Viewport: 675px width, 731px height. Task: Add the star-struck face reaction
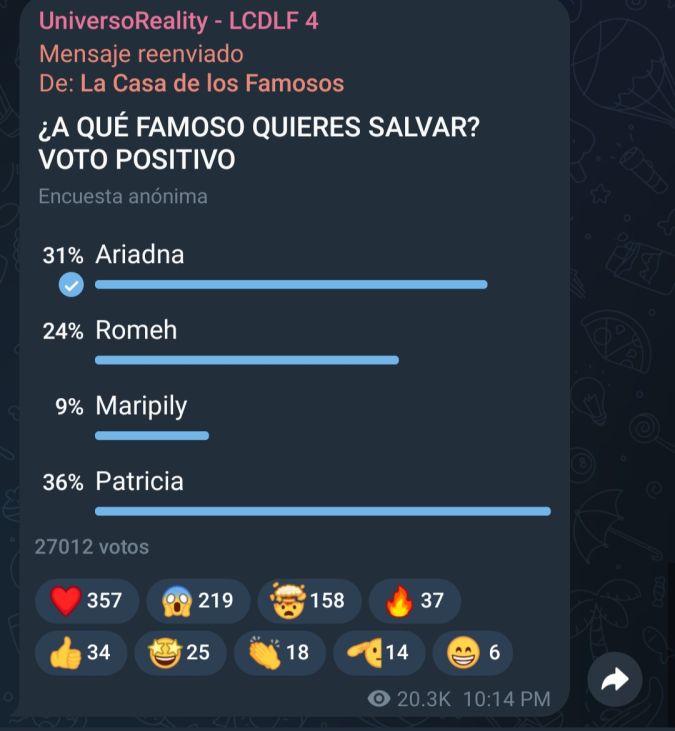180,652
